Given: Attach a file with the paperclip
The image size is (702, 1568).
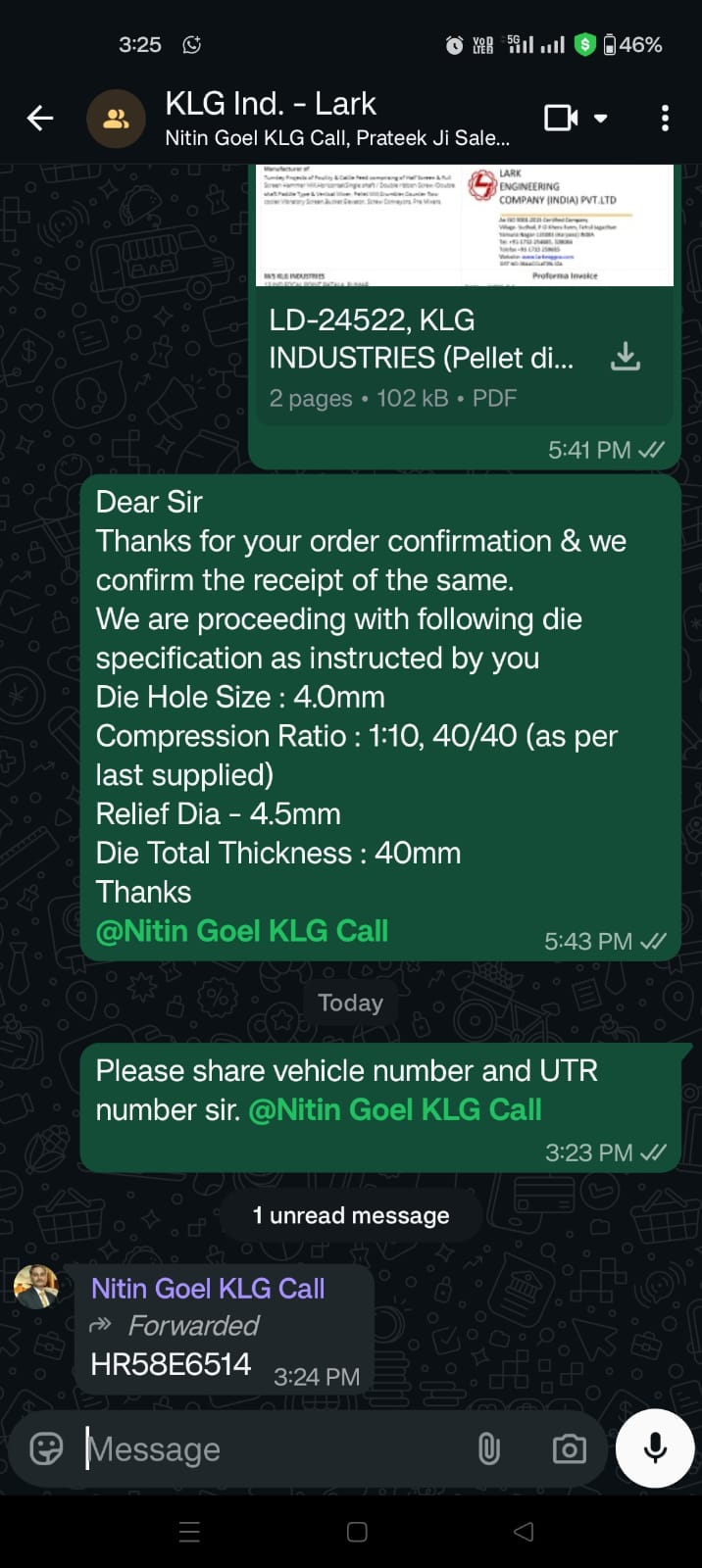Looking at the screenshot, I should point(488,1448).
